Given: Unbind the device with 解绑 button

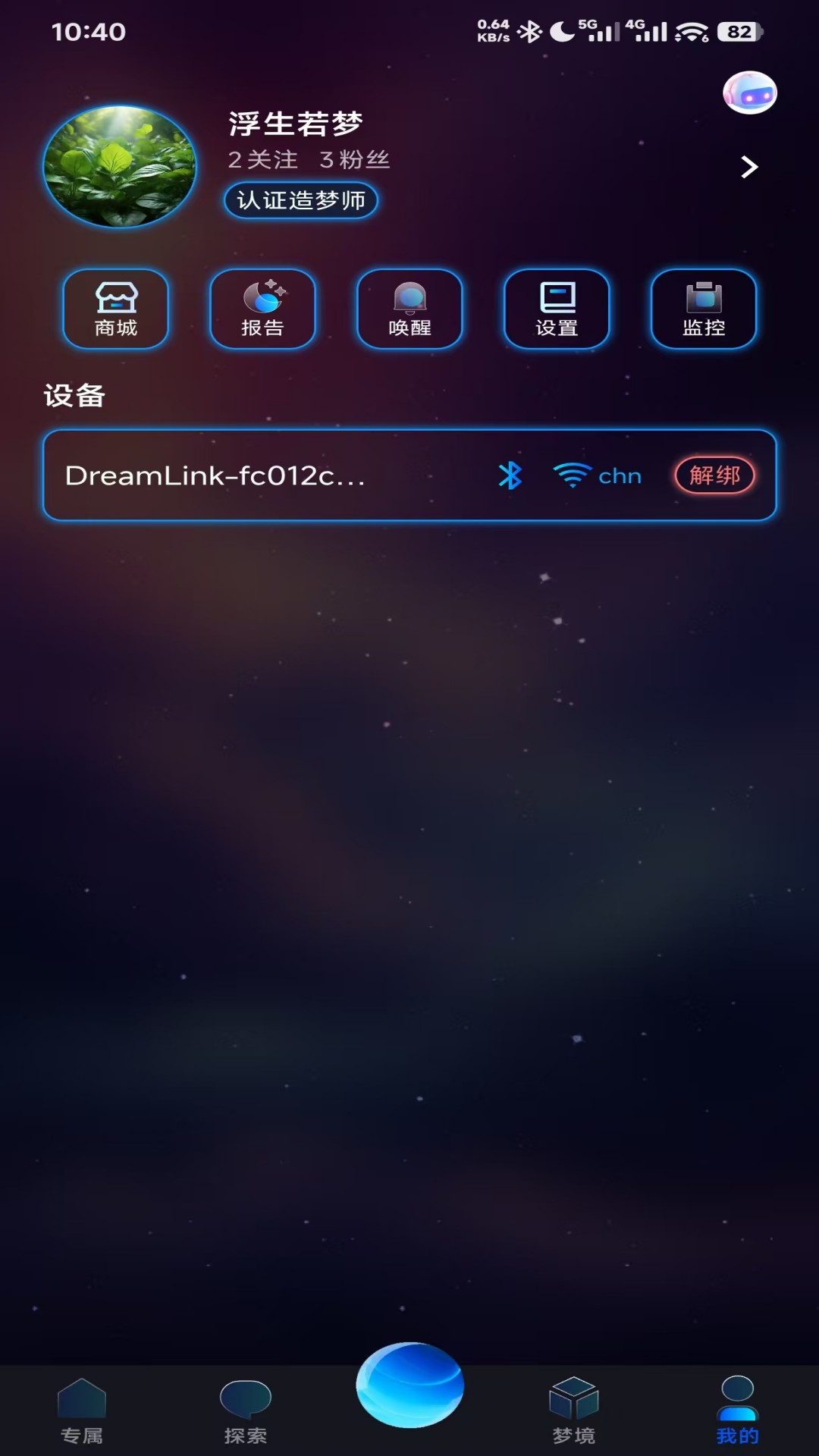Looking at the screenshot, I should pos(714,475).
